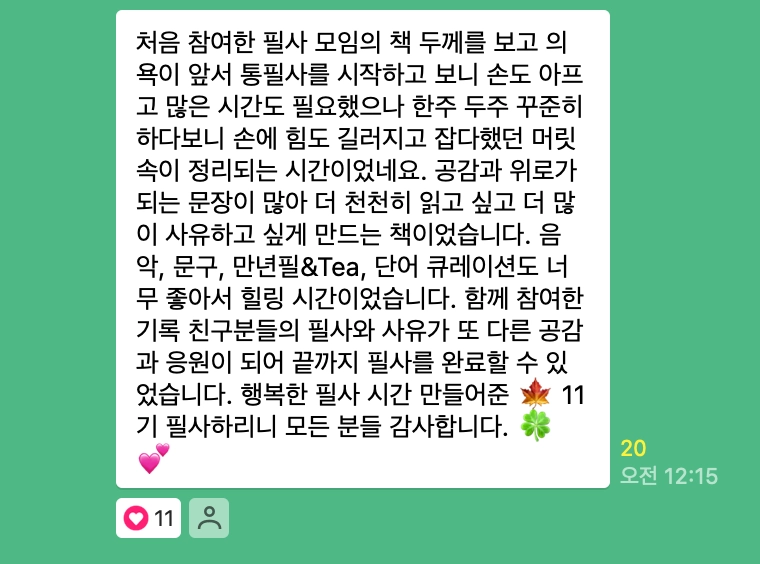Open the reactors list icon beside the heart
The height and width of the screenshot is (564, 760).
click(x=209, y=518)
